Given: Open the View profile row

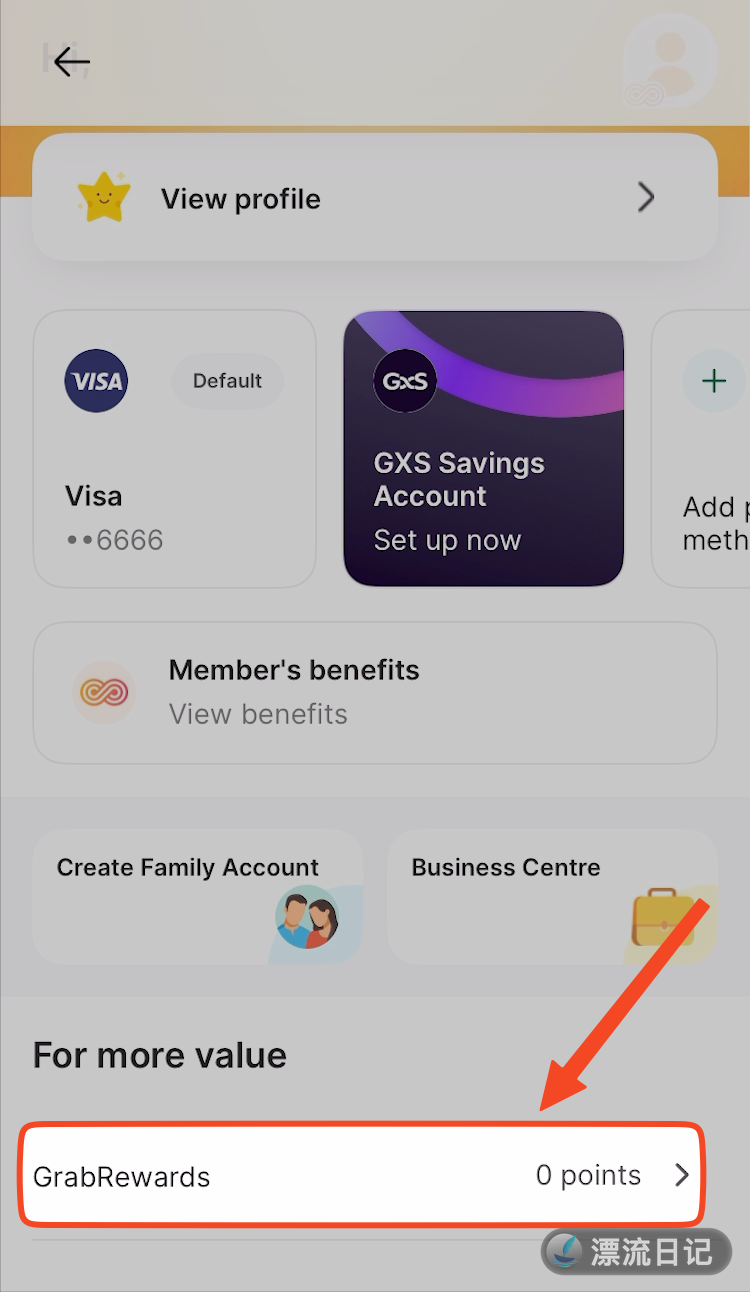Looking at the screenshot, I should (x=375, y=198).
